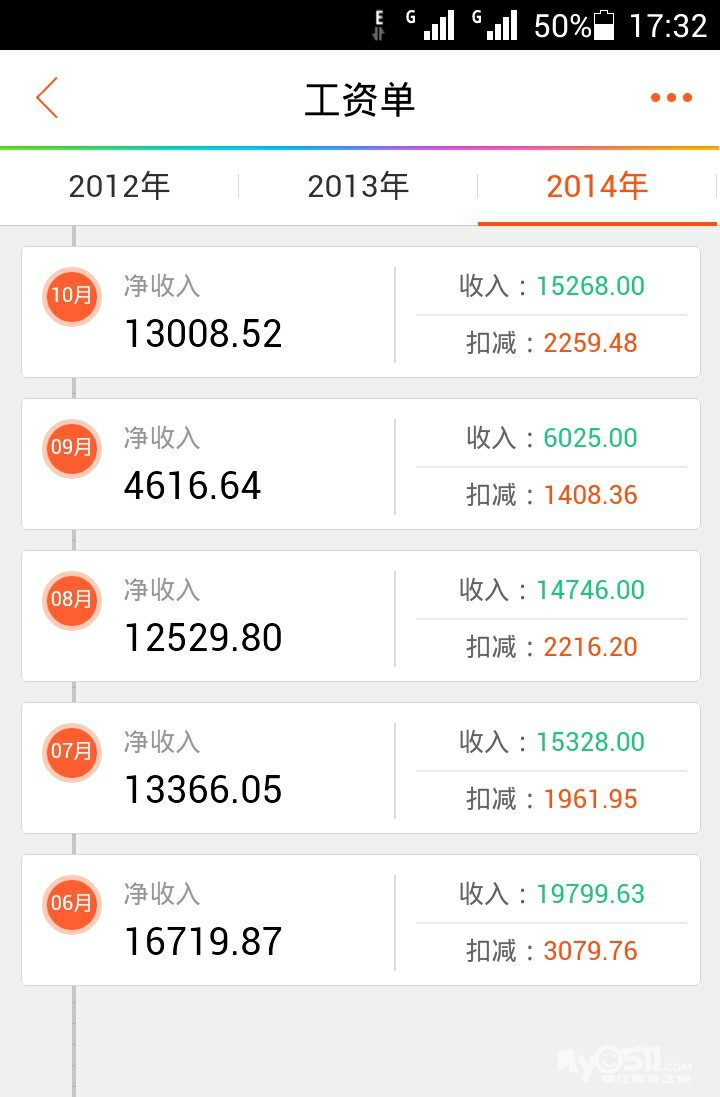Tap the 10月 month badge icon
The width and height of the screenshot is (720, 1097).
[71, 296]
